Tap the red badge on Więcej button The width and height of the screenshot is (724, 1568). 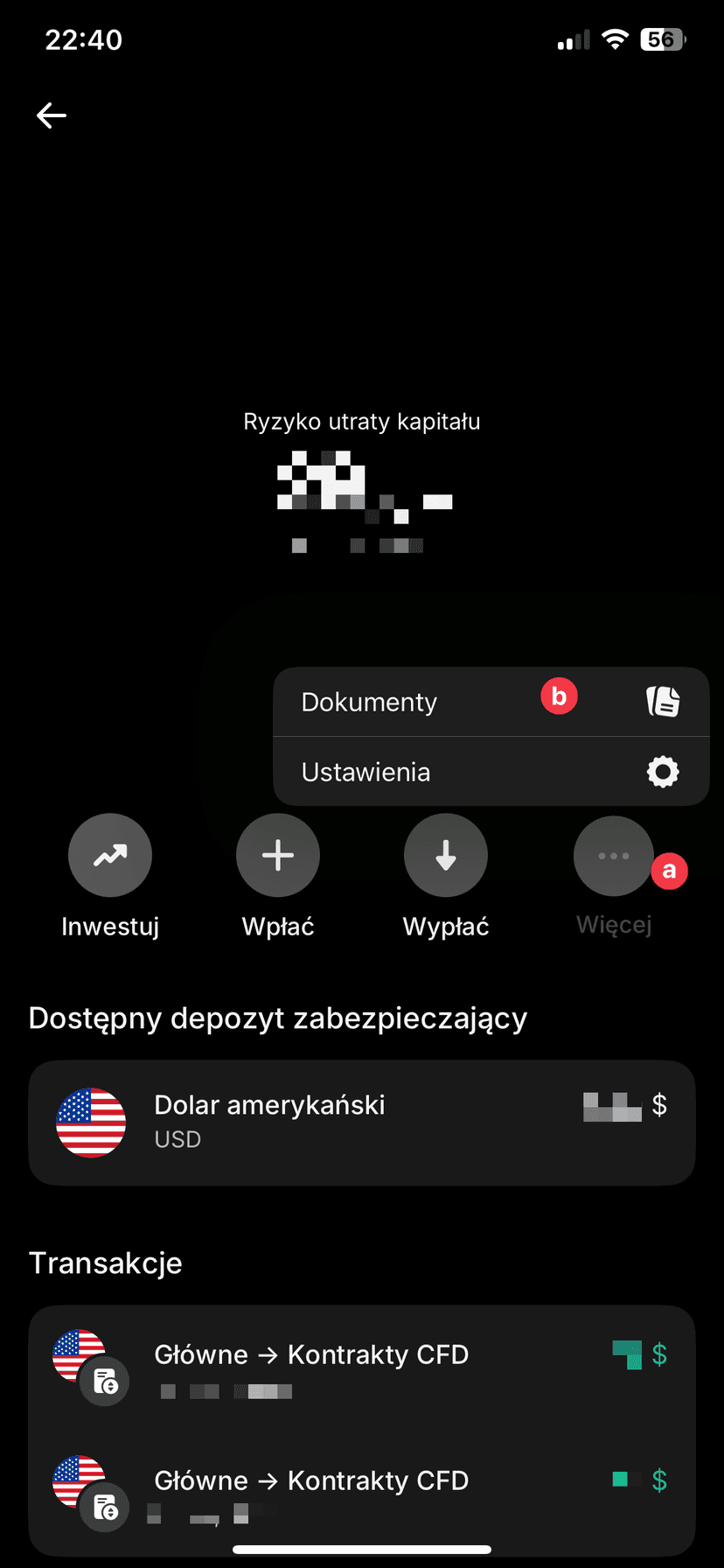point(670,871)
